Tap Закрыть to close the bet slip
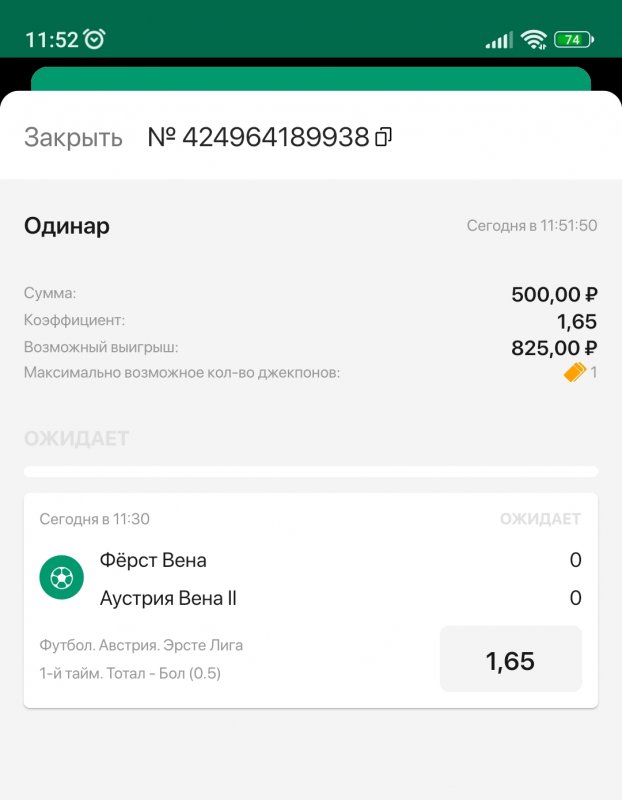Screen dimensions: 622x800 73,138
